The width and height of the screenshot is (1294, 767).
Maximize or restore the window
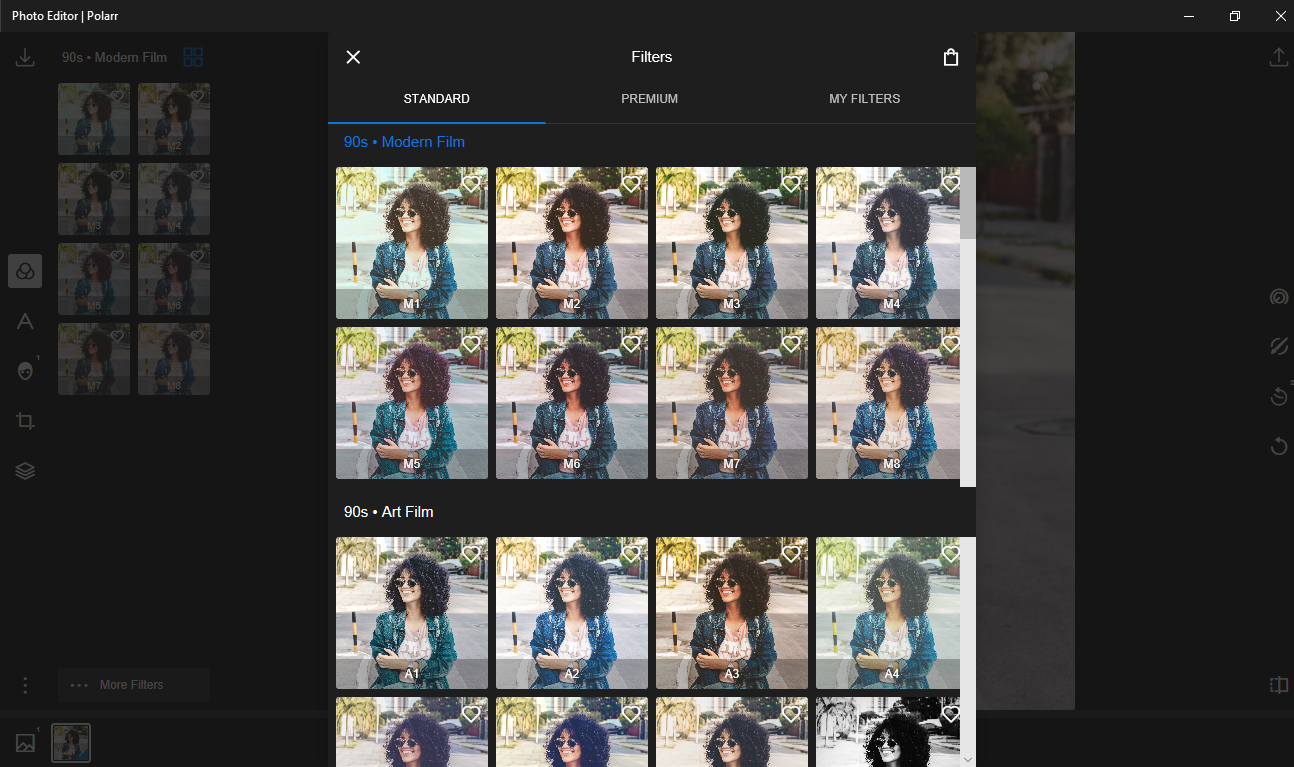(x=1235, y=16)
